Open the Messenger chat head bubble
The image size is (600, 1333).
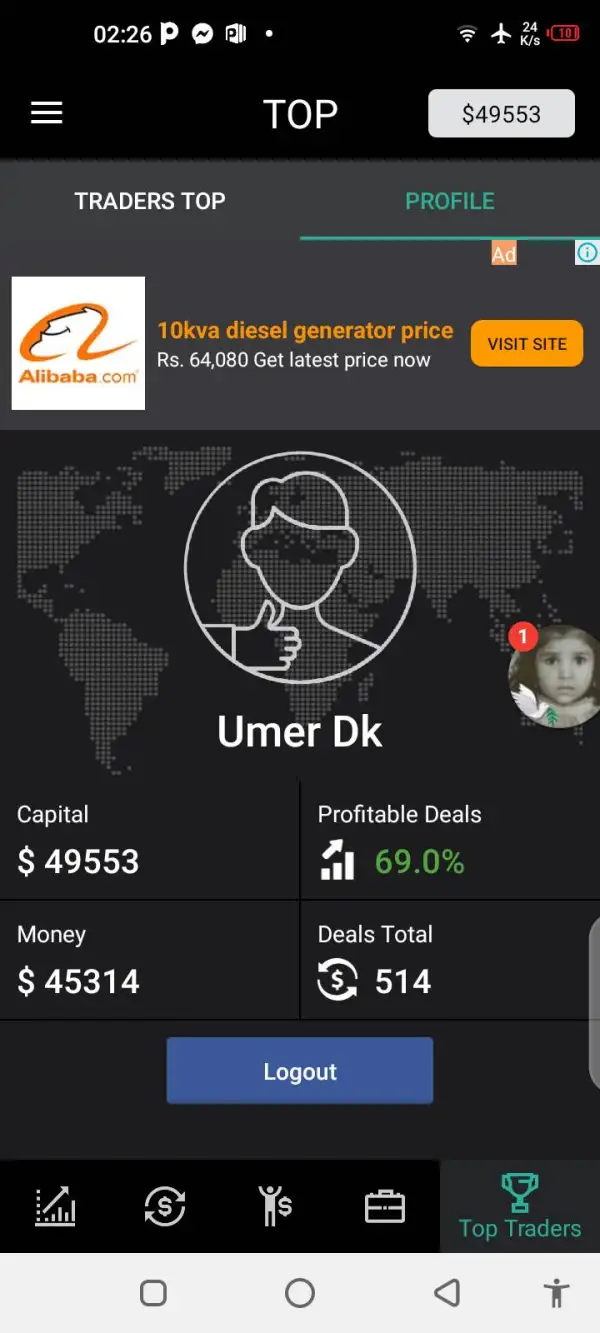click(557, 676)
